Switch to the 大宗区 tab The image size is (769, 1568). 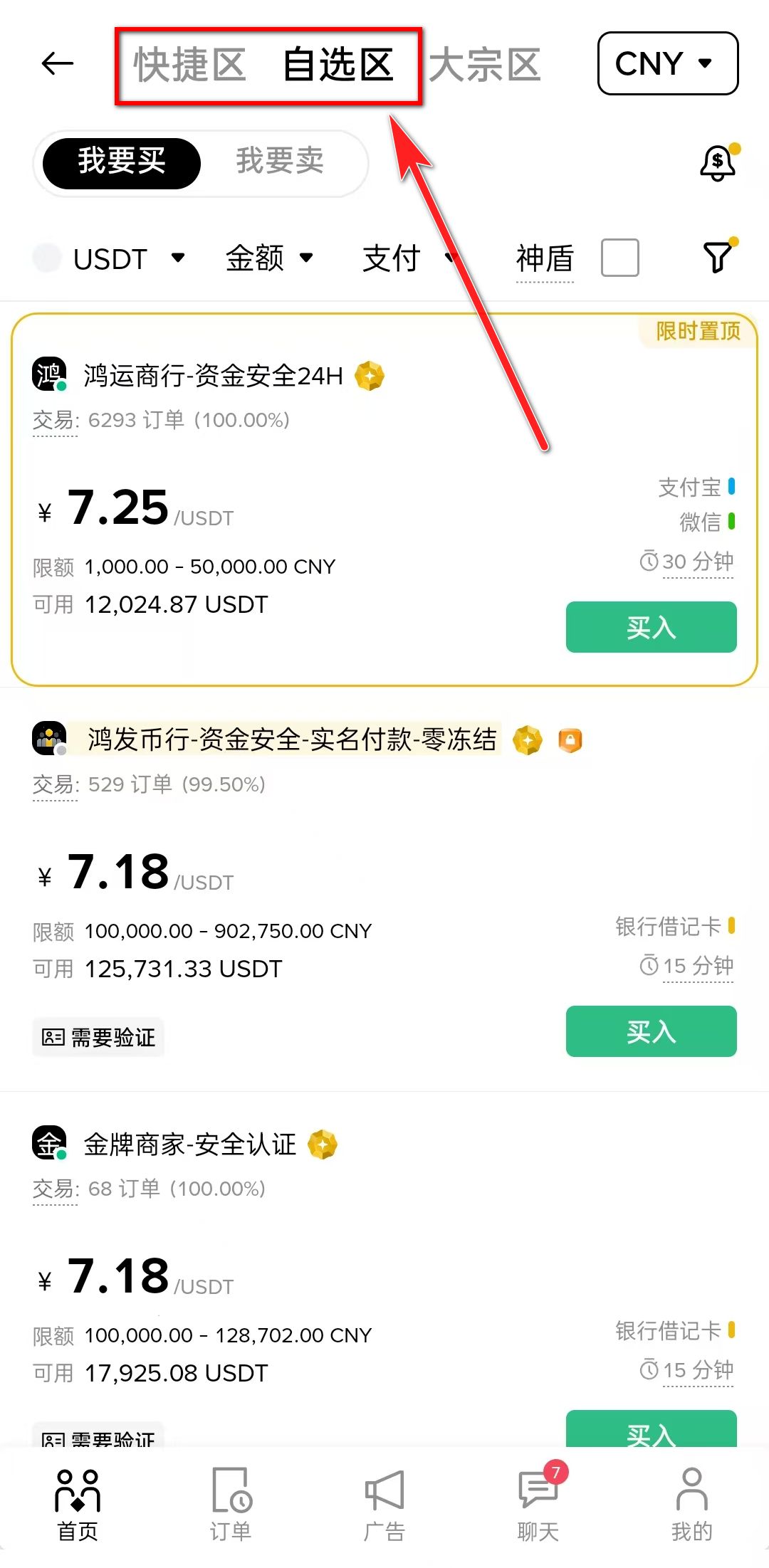485,65
